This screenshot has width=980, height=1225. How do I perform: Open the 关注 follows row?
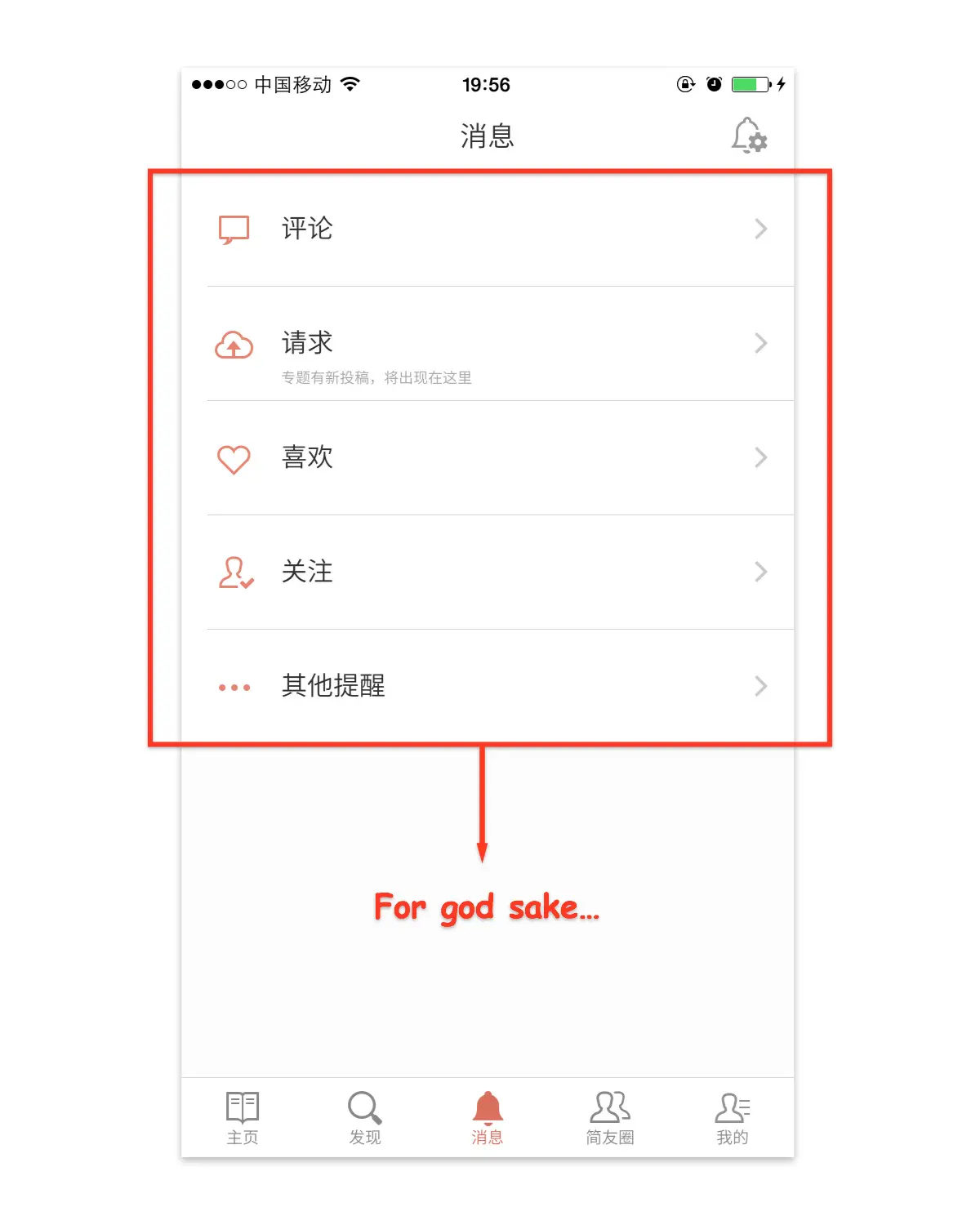tap(488, 572)
